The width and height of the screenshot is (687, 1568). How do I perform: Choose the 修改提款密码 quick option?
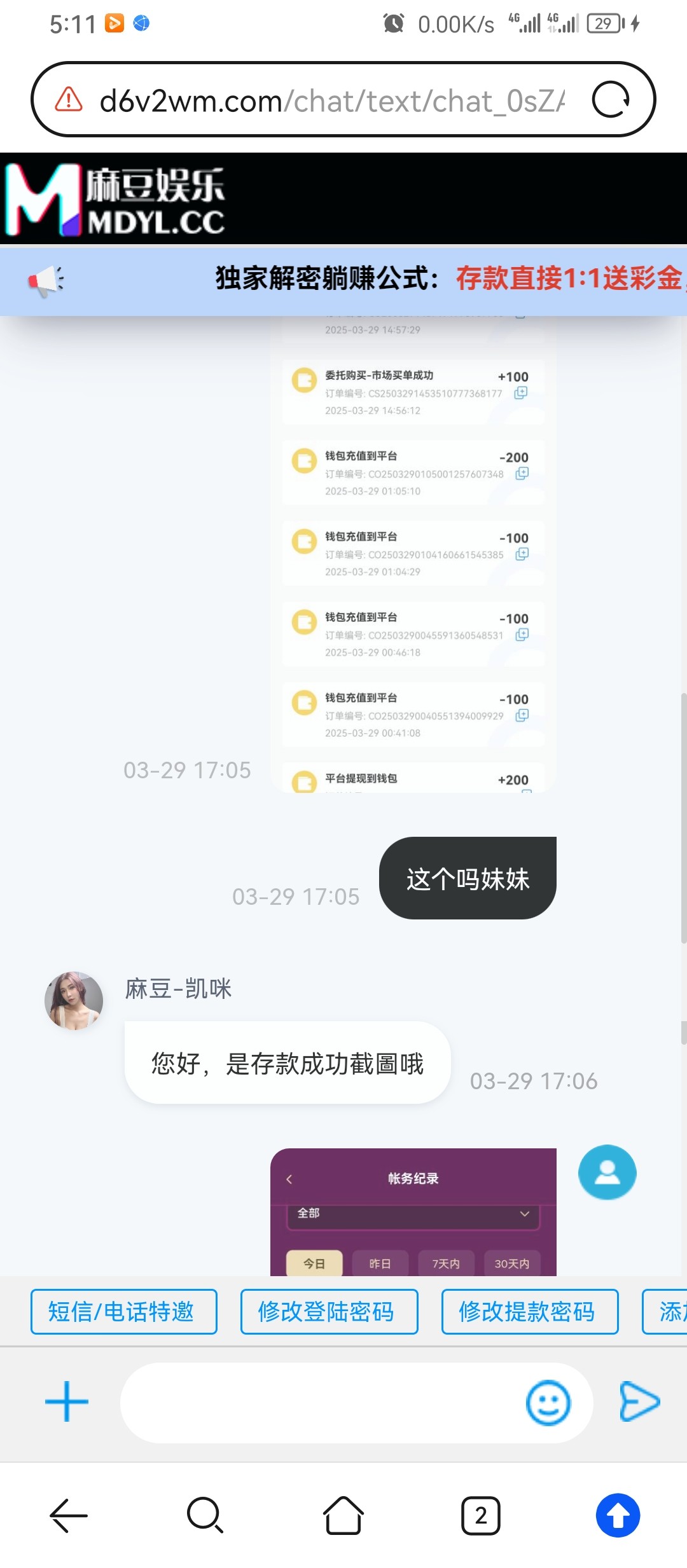pyautogui.click(x=529, y=1311)
